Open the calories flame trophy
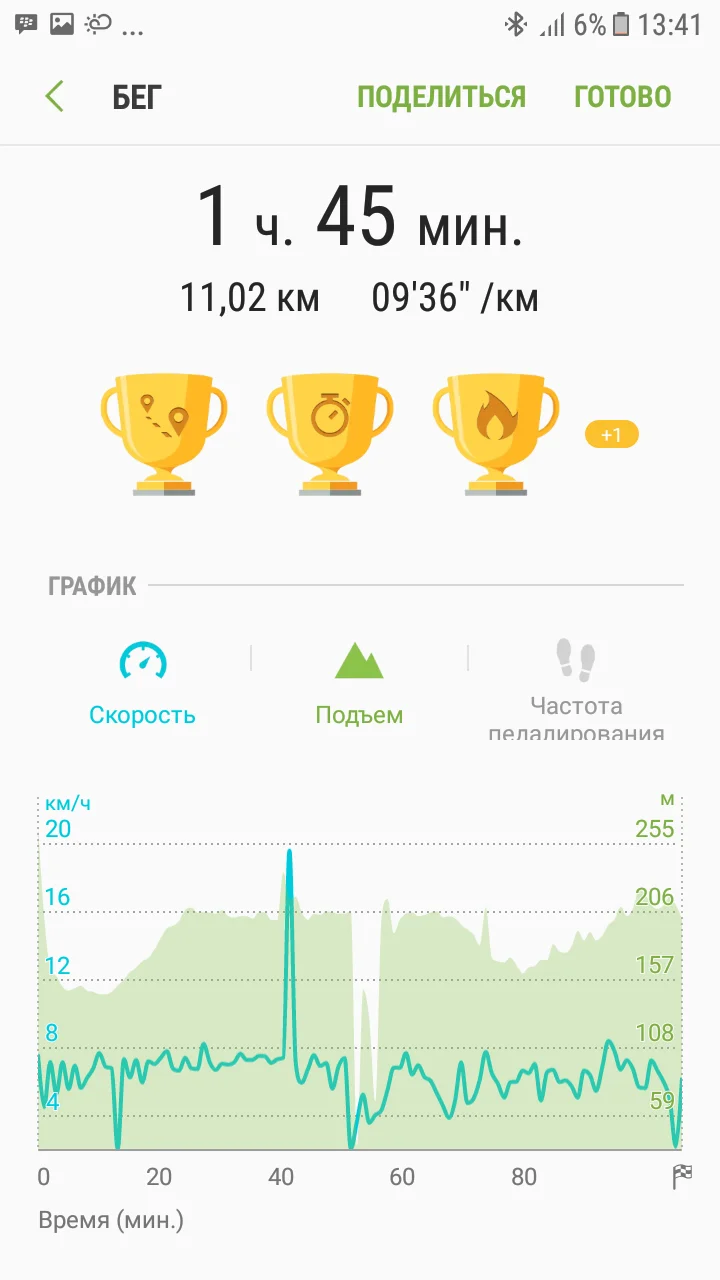 [496, 434]
